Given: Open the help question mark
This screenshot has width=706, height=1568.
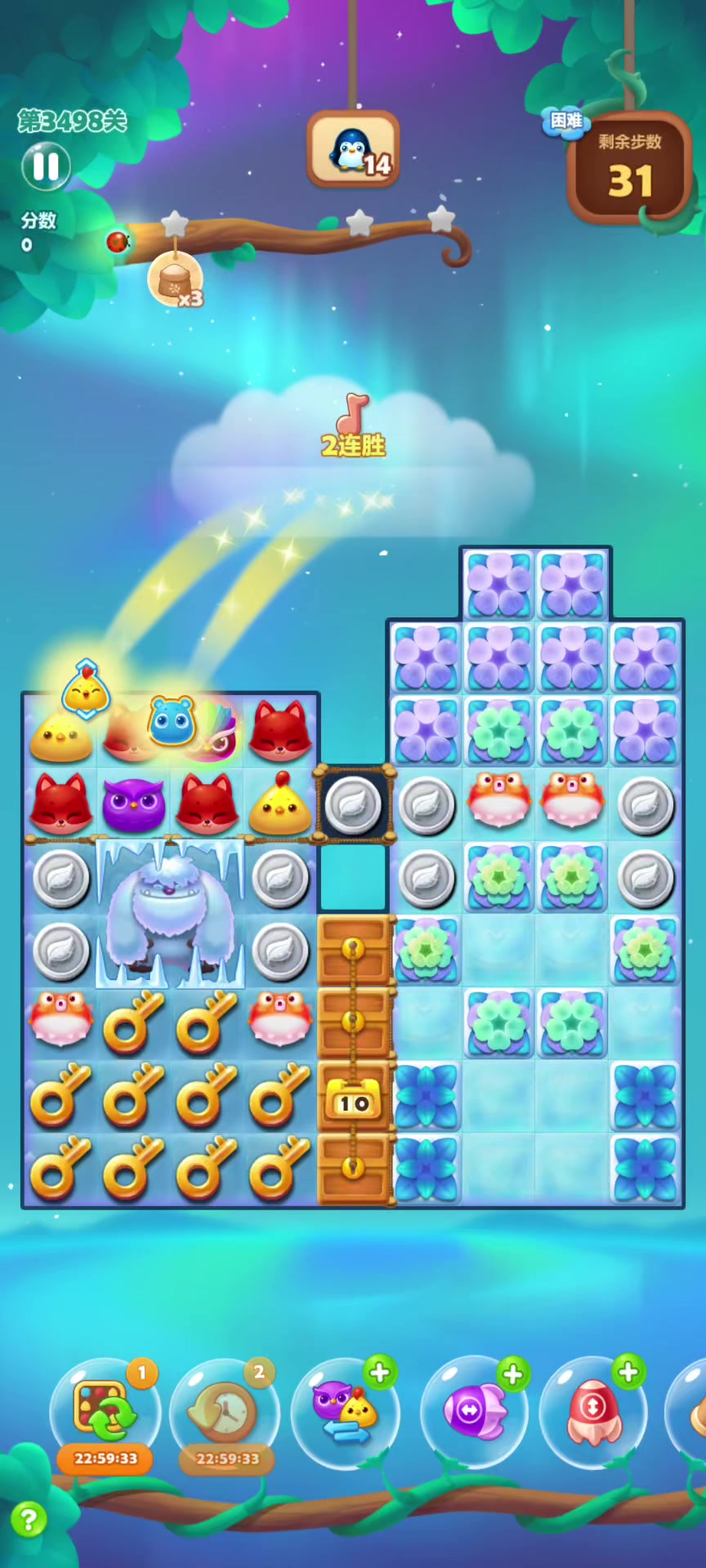Looking at the screenshot, I should click(29, 1520).
